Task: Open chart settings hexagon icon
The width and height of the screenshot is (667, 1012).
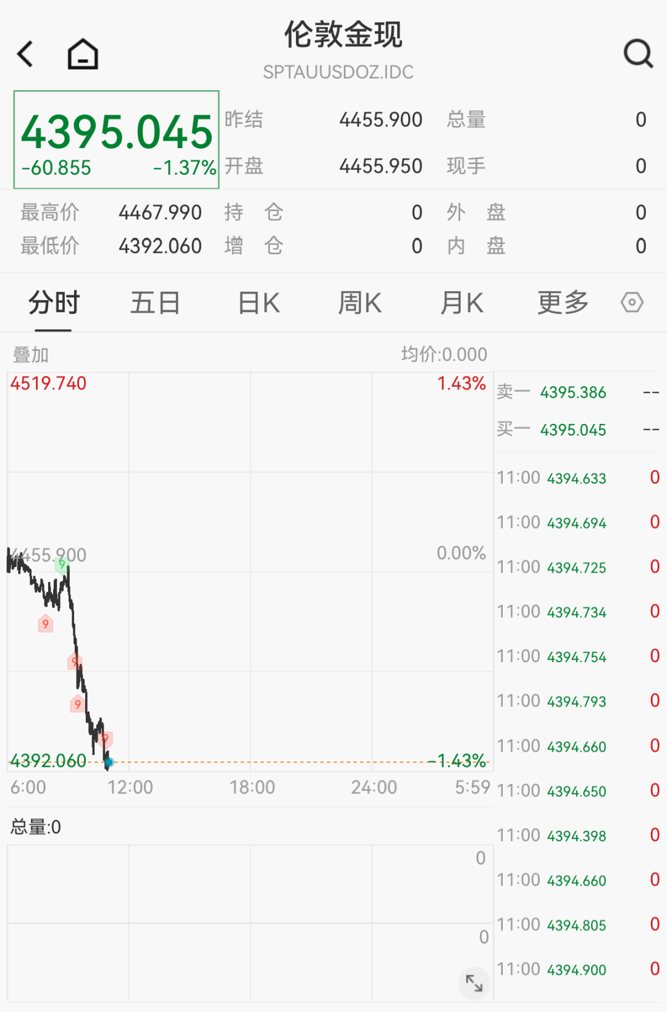Action: point(632,302)
